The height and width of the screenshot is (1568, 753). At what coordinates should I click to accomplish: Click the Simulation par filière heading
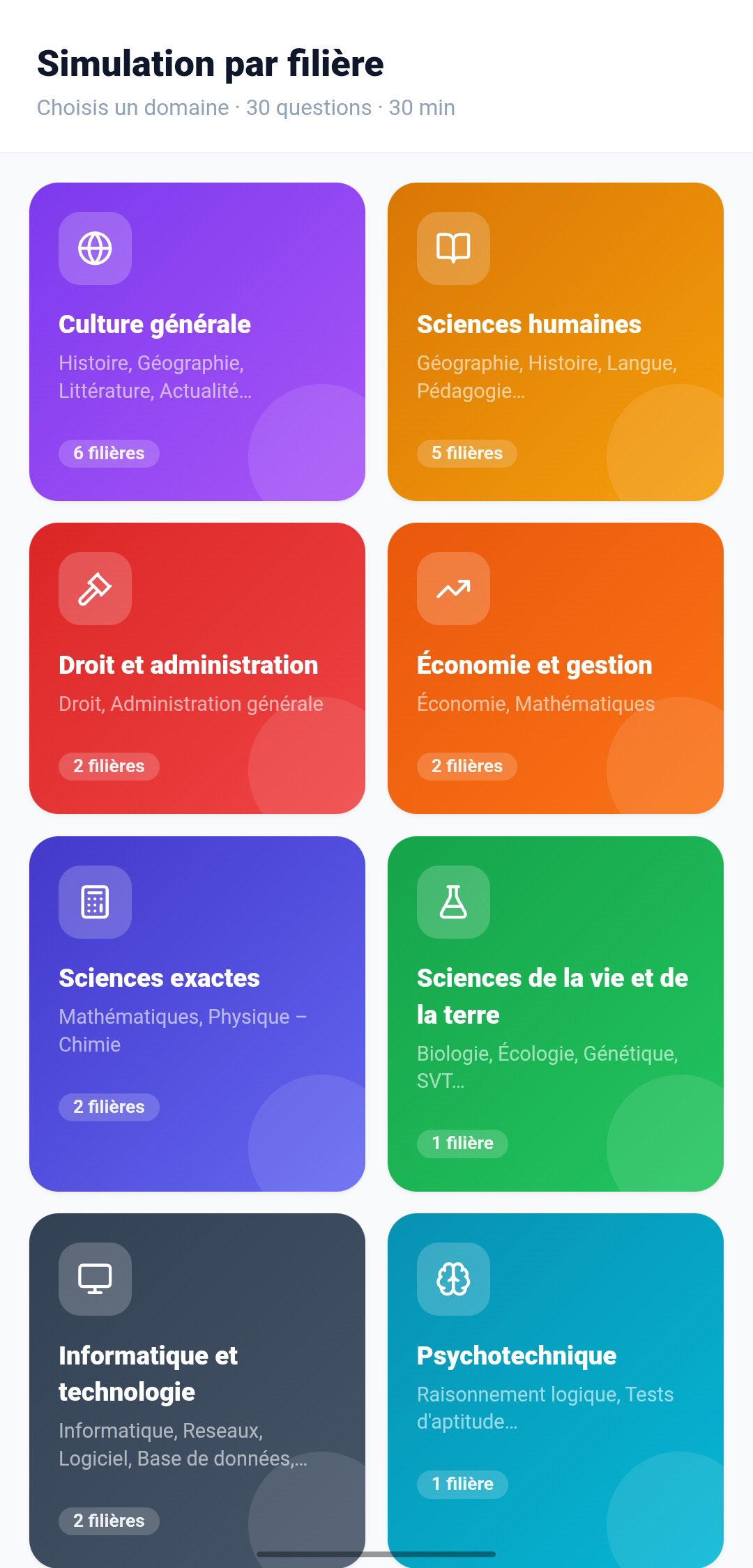click(x=210, y=63)
